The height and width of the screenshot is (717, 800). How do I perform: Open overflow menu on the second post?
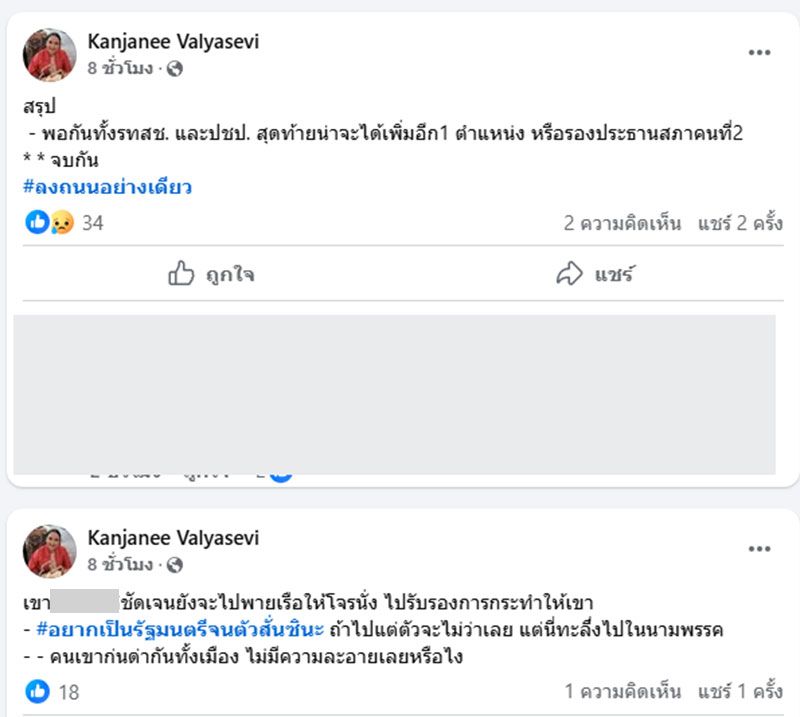(759, 549)
